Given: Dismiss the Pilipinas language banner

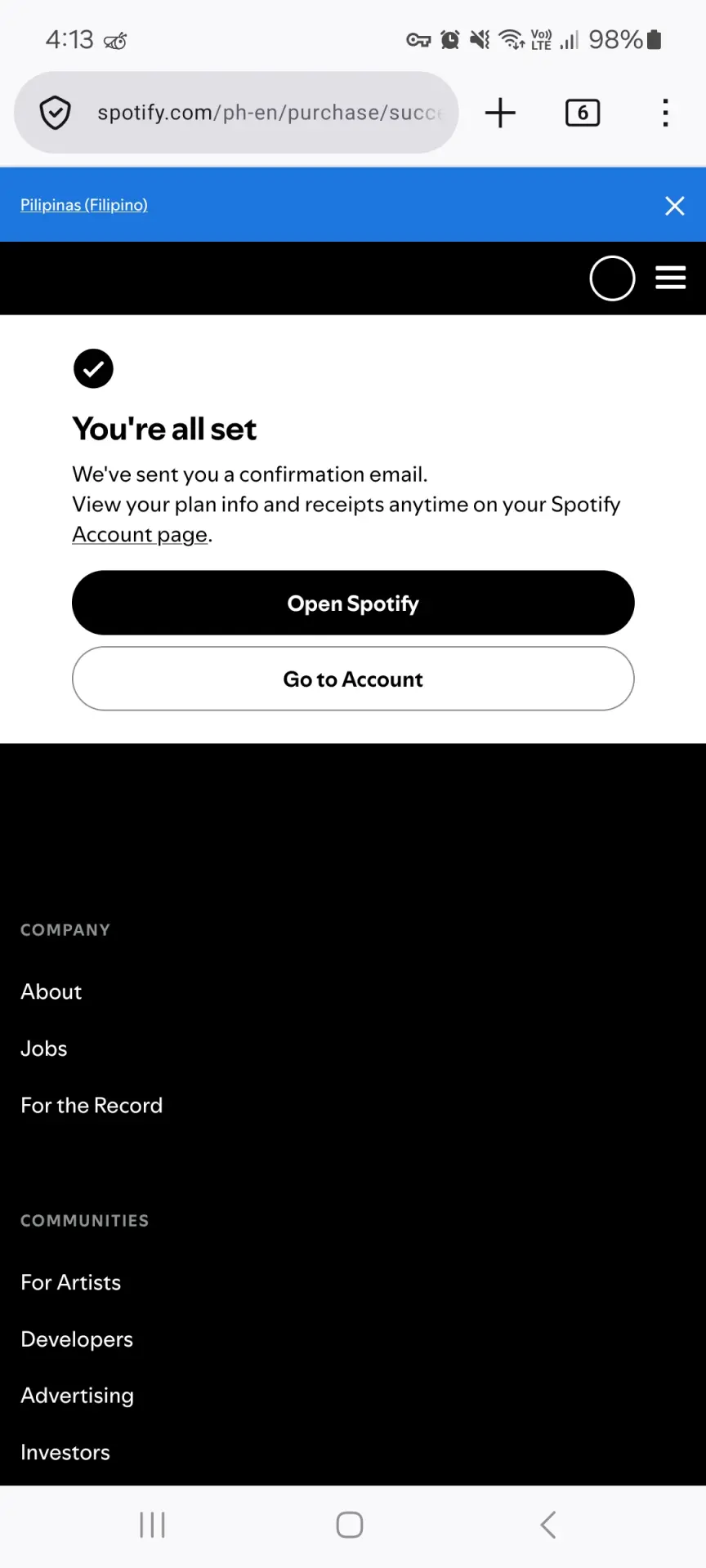Looking at the screenshot, I should [675, 206].
